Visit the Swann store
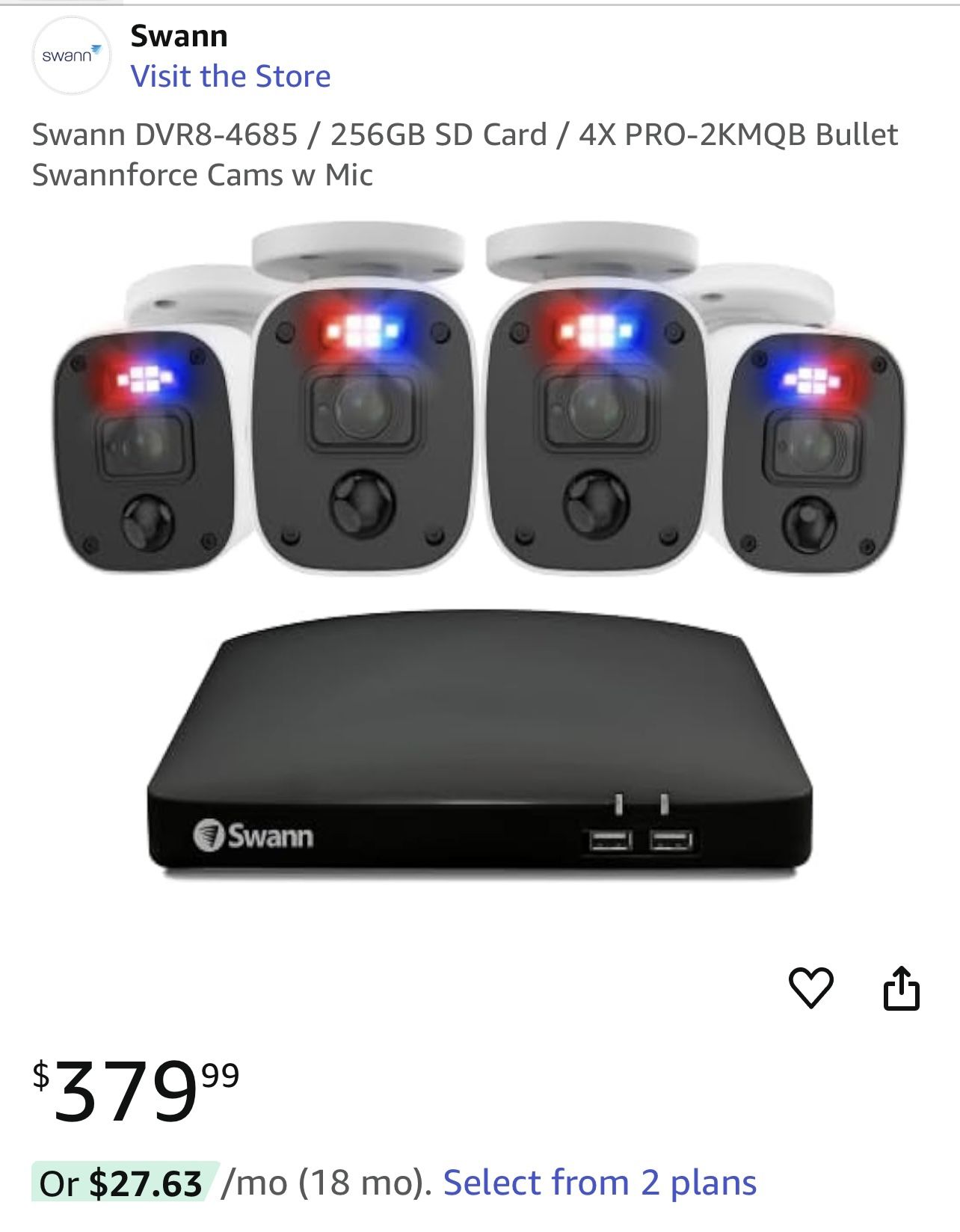 click(x=230, y=76)
